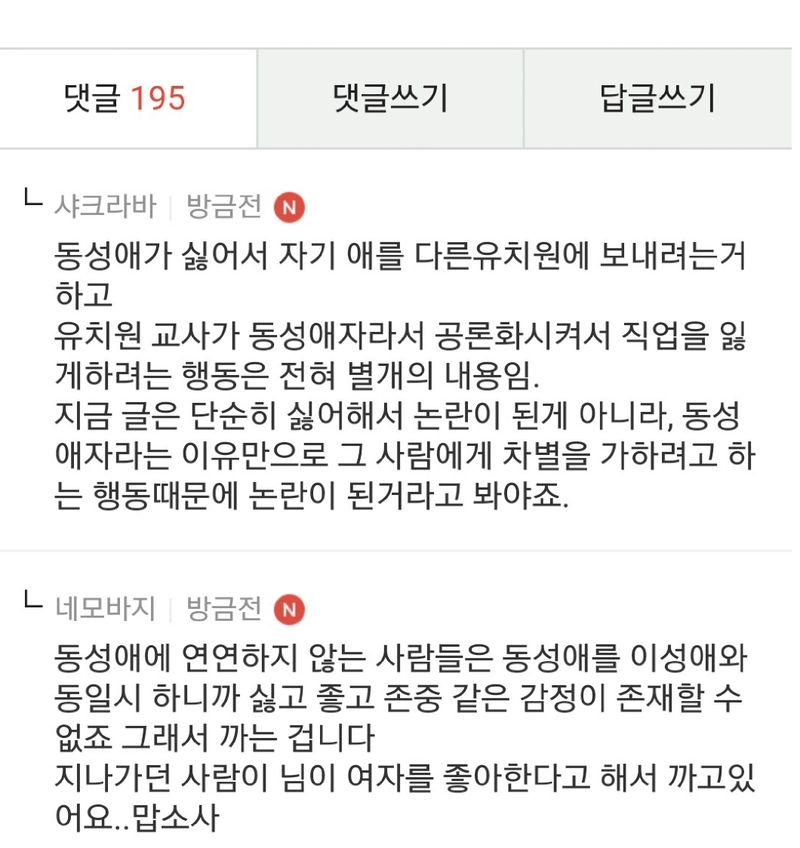Switch to the 댓글 195 tab
The width and height of the screenshot is (800, 848).
[126, 99]
